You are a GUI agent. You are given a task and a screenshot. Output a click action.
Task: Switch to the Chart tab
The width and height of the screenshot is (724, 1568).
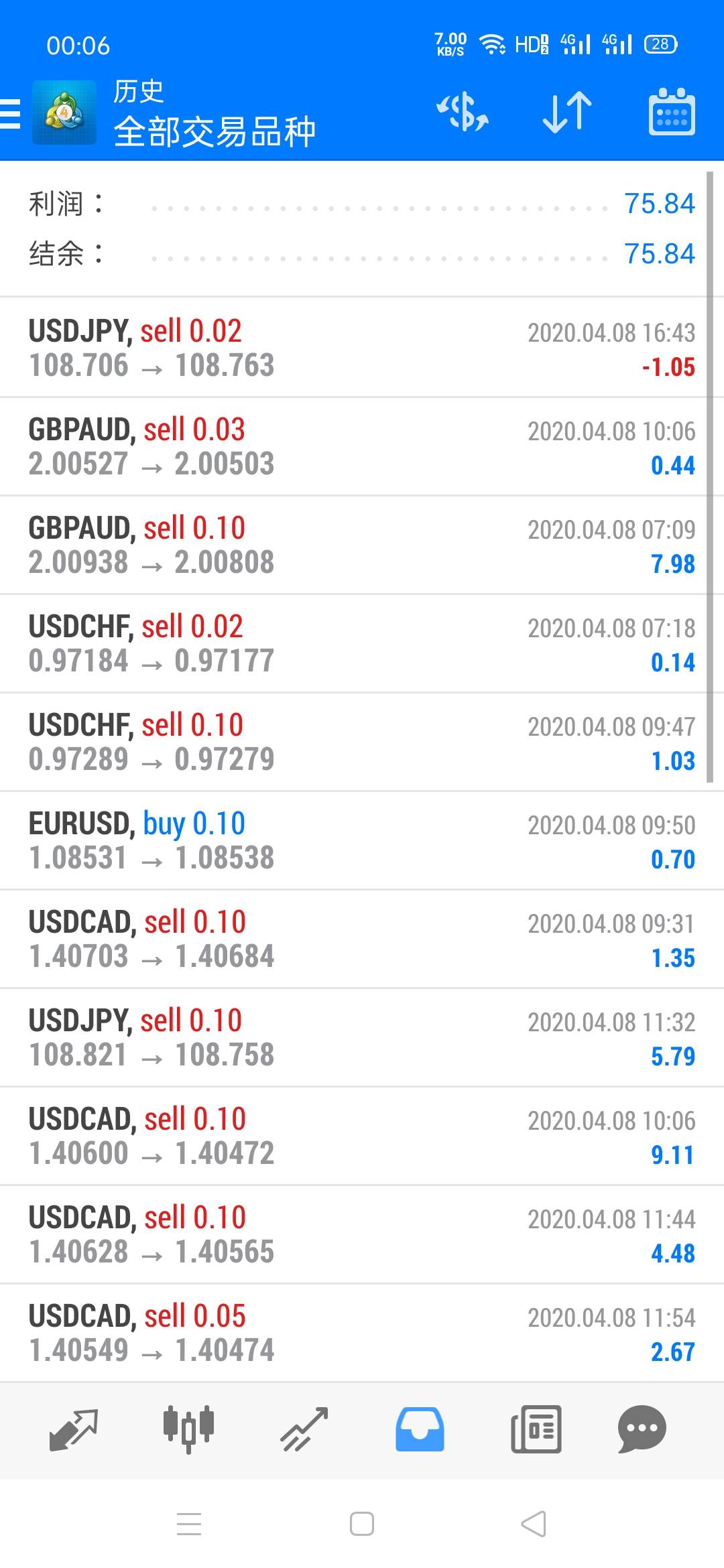point(188,1429)
